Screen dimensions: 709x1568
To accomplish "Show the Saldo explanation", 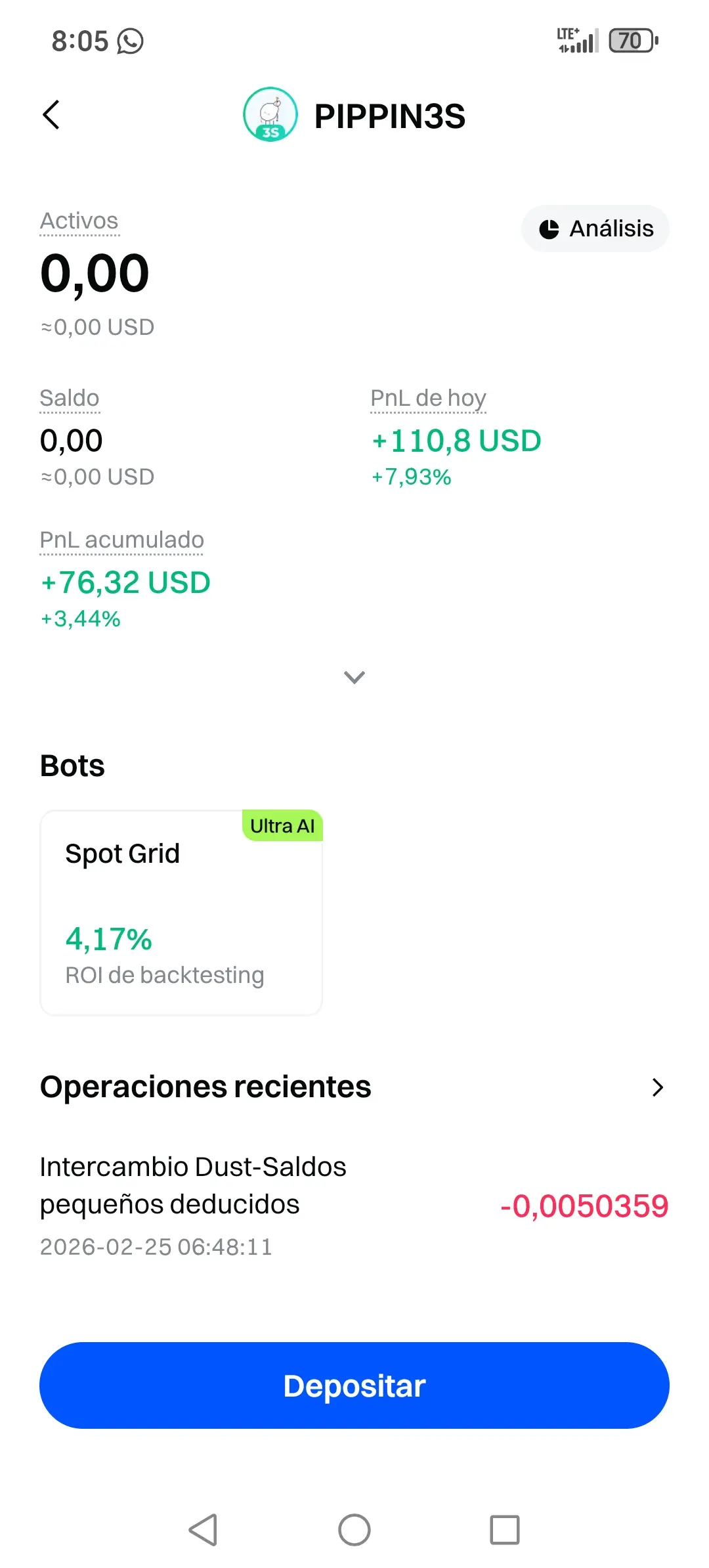I will 70,399.
